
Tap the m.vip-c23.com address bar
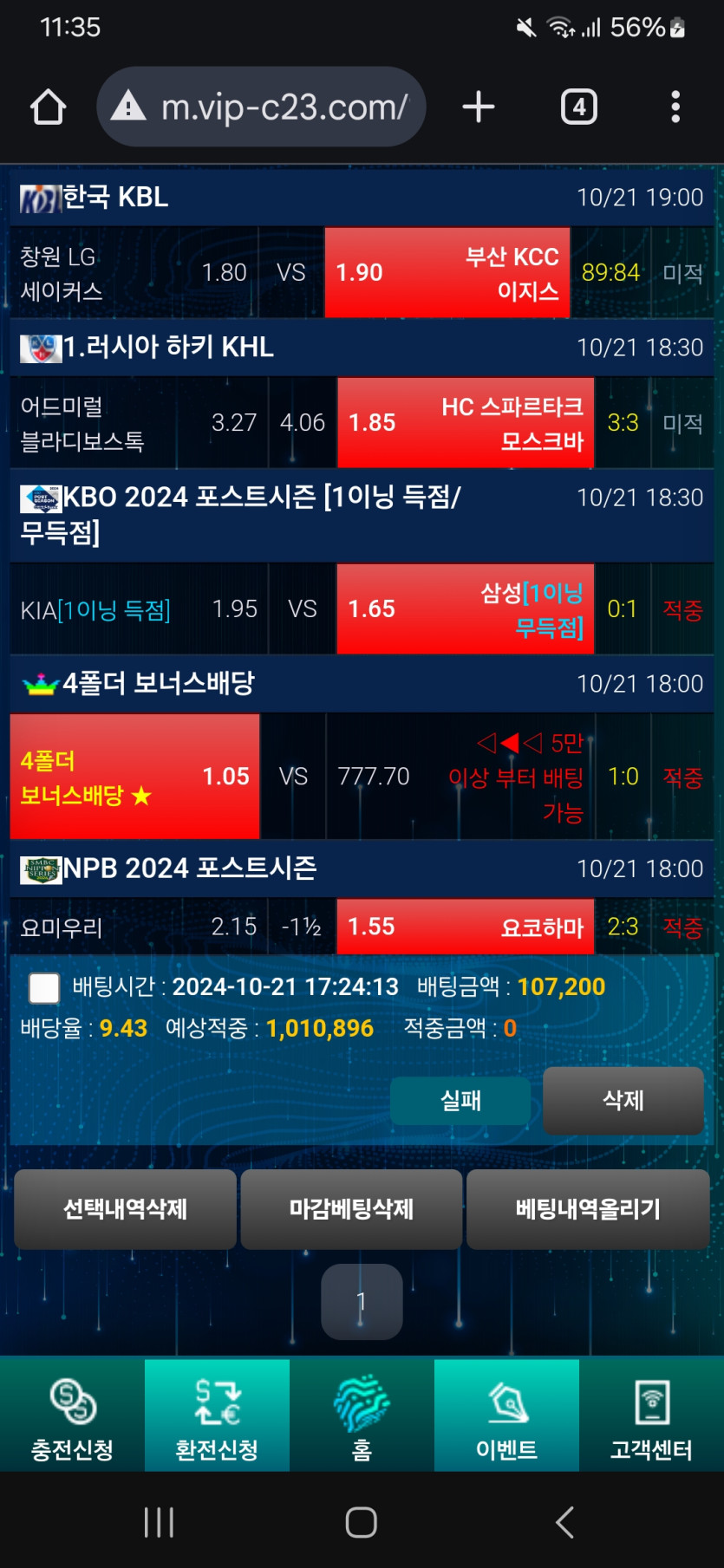pos(261,107)
